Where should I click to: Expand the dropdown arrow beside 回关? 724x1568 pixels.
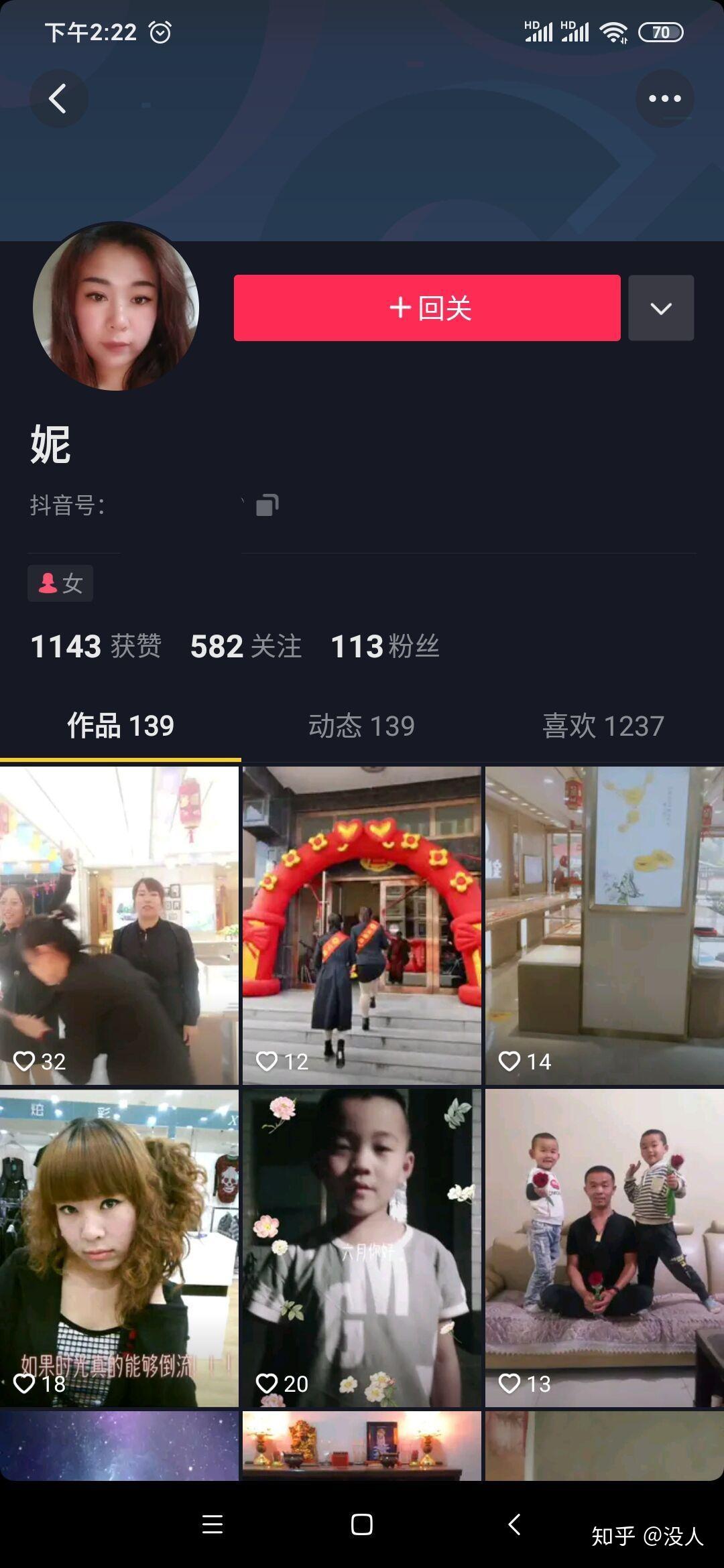[660, 308]
